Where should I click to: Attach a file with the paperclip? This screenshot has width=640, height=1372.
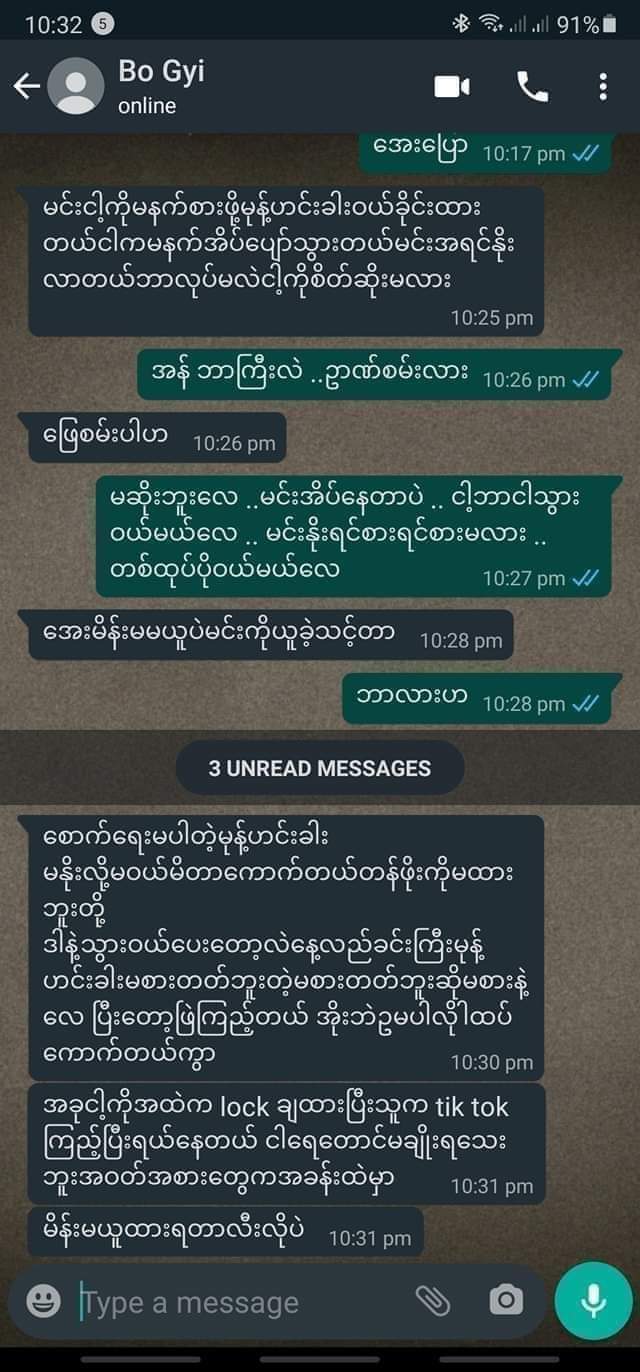point(433,1300)
